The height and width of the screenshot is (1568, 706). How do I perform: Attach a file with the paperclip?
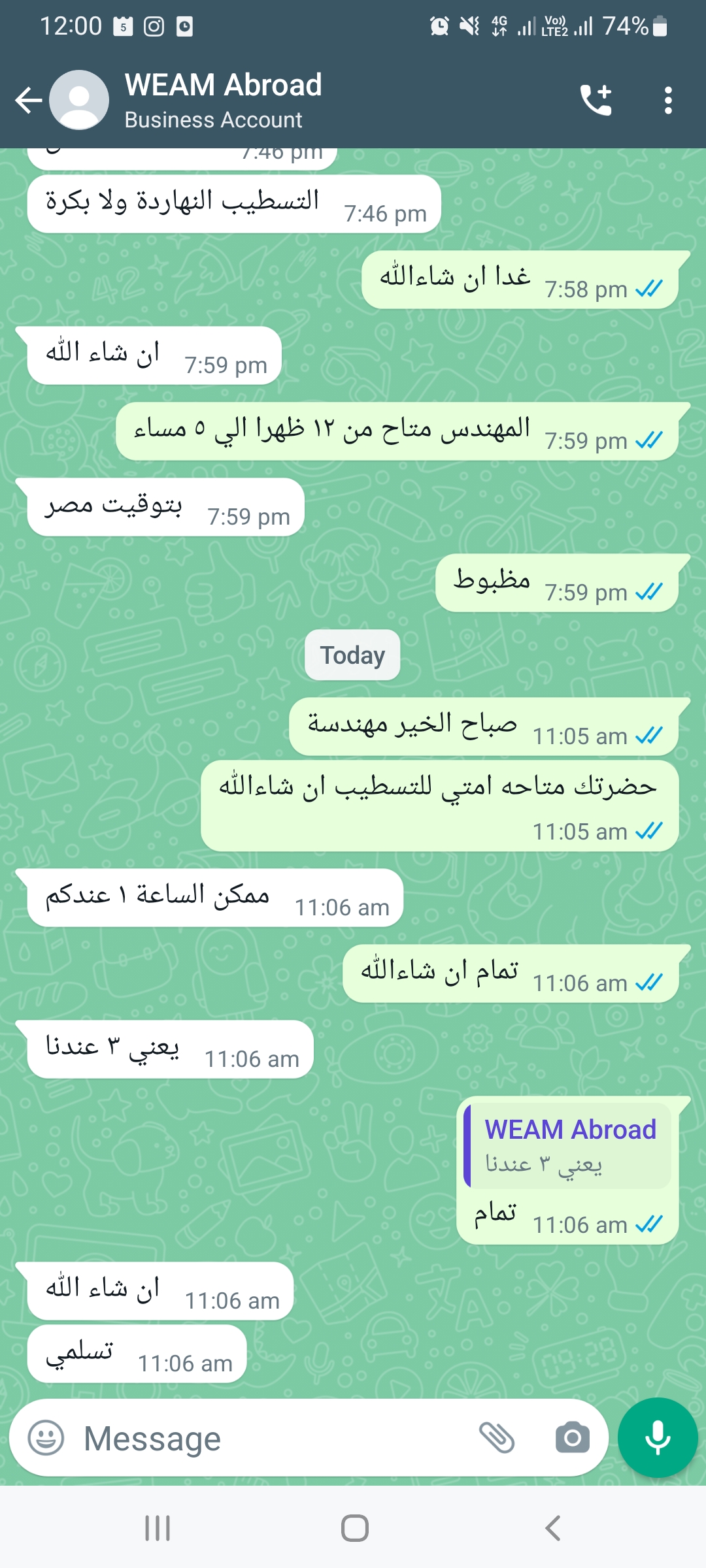497,1437
